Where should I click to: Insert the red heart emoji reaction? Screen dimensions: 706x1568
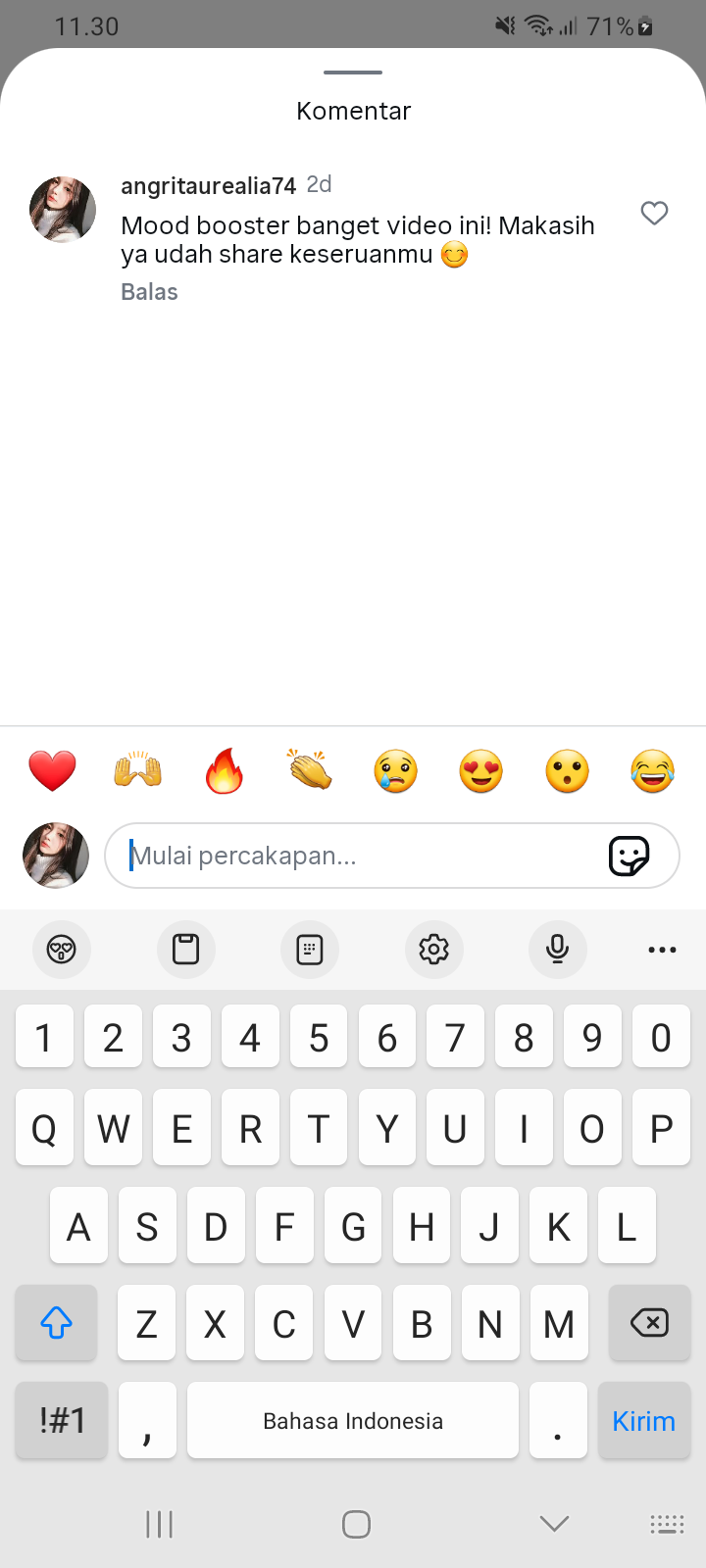tap(52, 771)
